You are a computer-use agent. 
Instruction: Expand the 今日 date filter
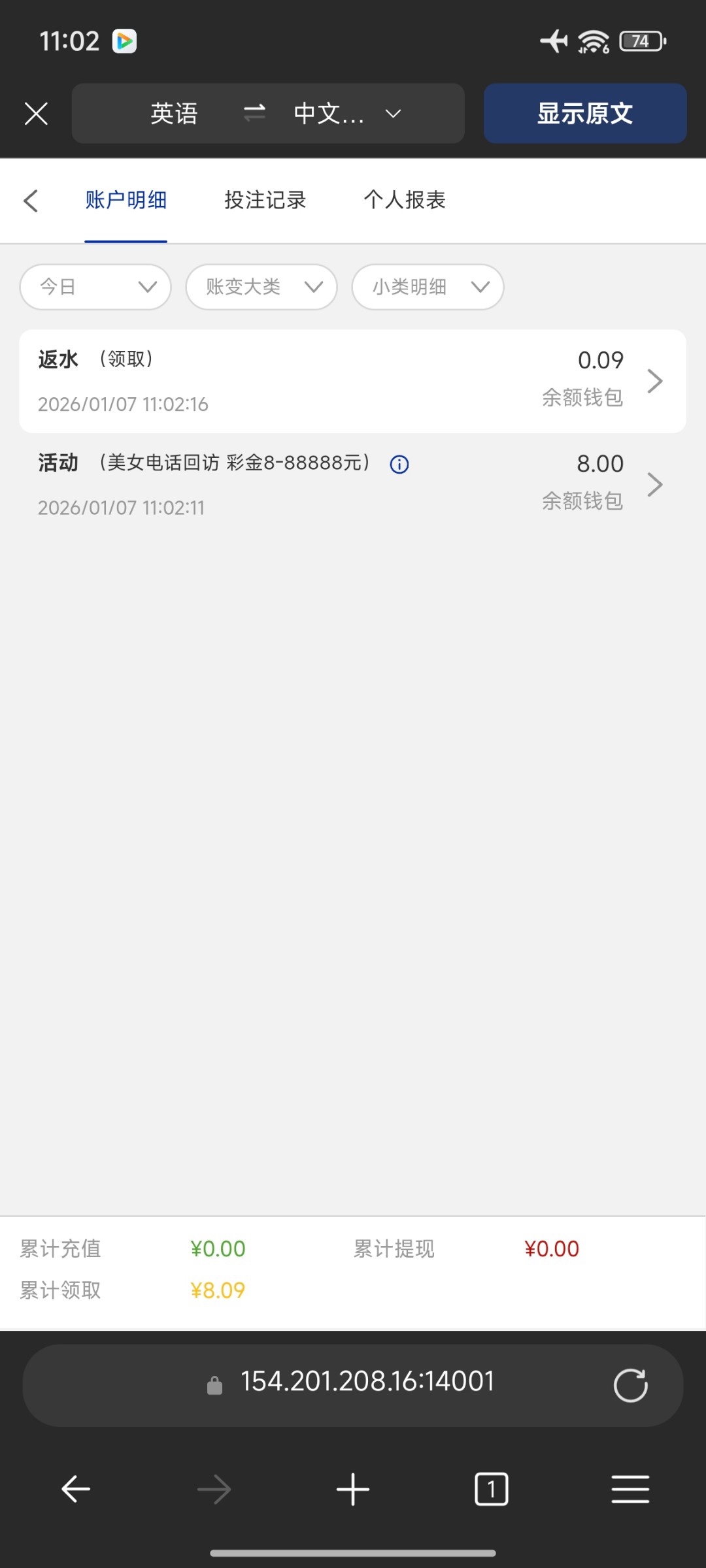coord(95,287)
